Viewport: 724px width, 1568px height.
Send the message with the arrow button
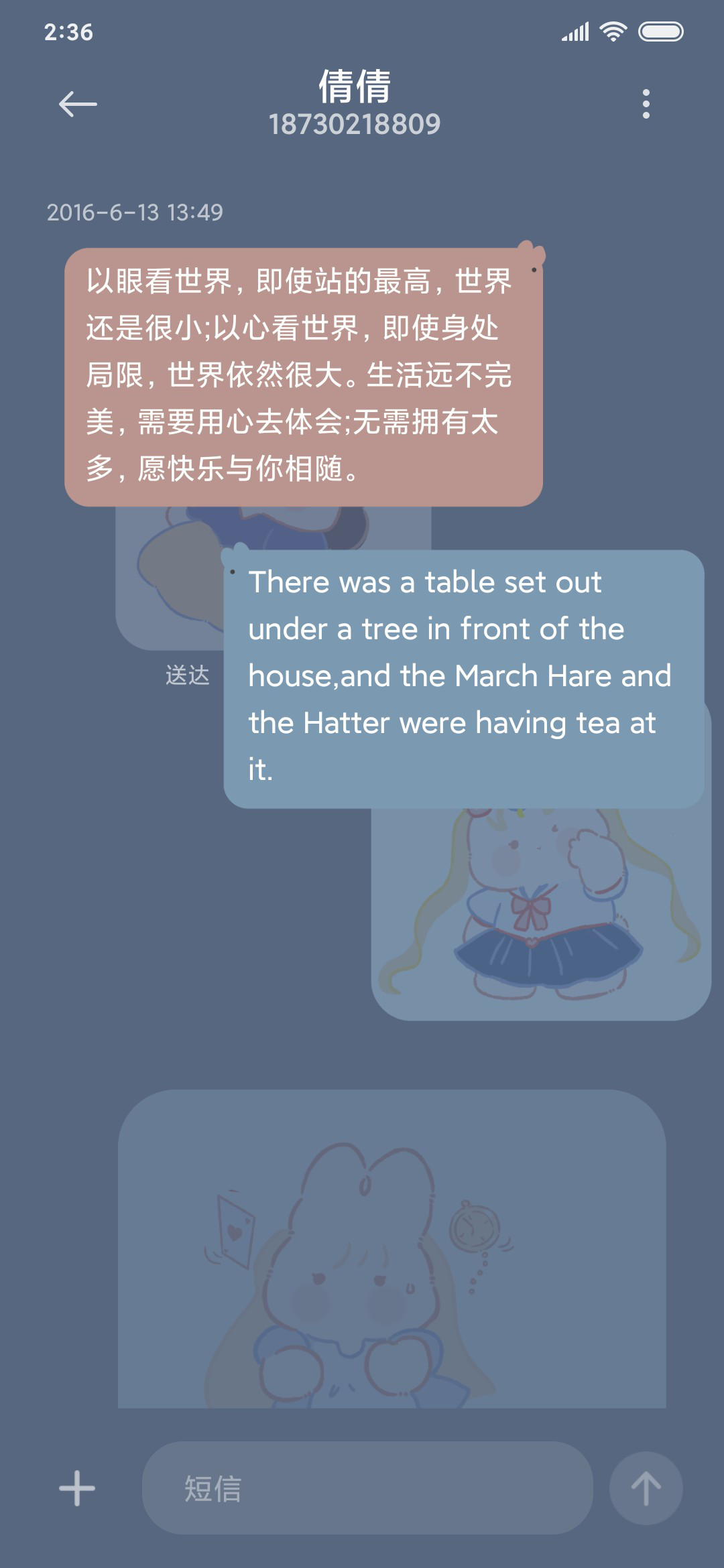tap(646, 1488)
